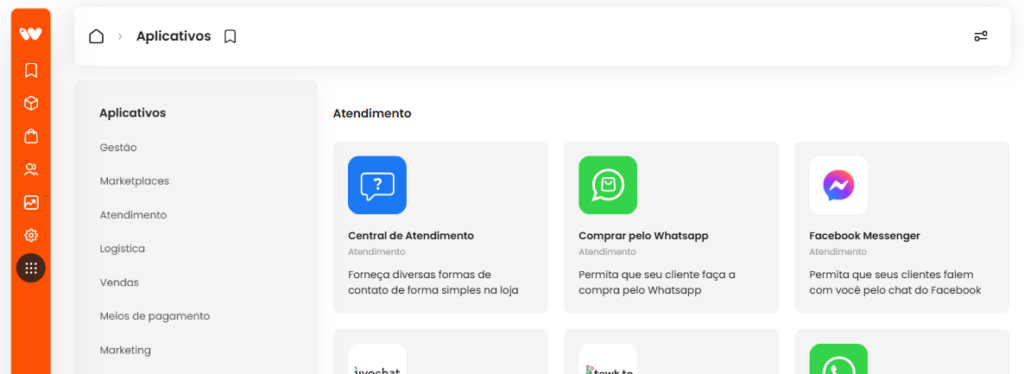Image resolution: width=1024 pixels, height=374 pixels.
Task: Open the filter settings icon in header
Action: (x=980, y=36)
